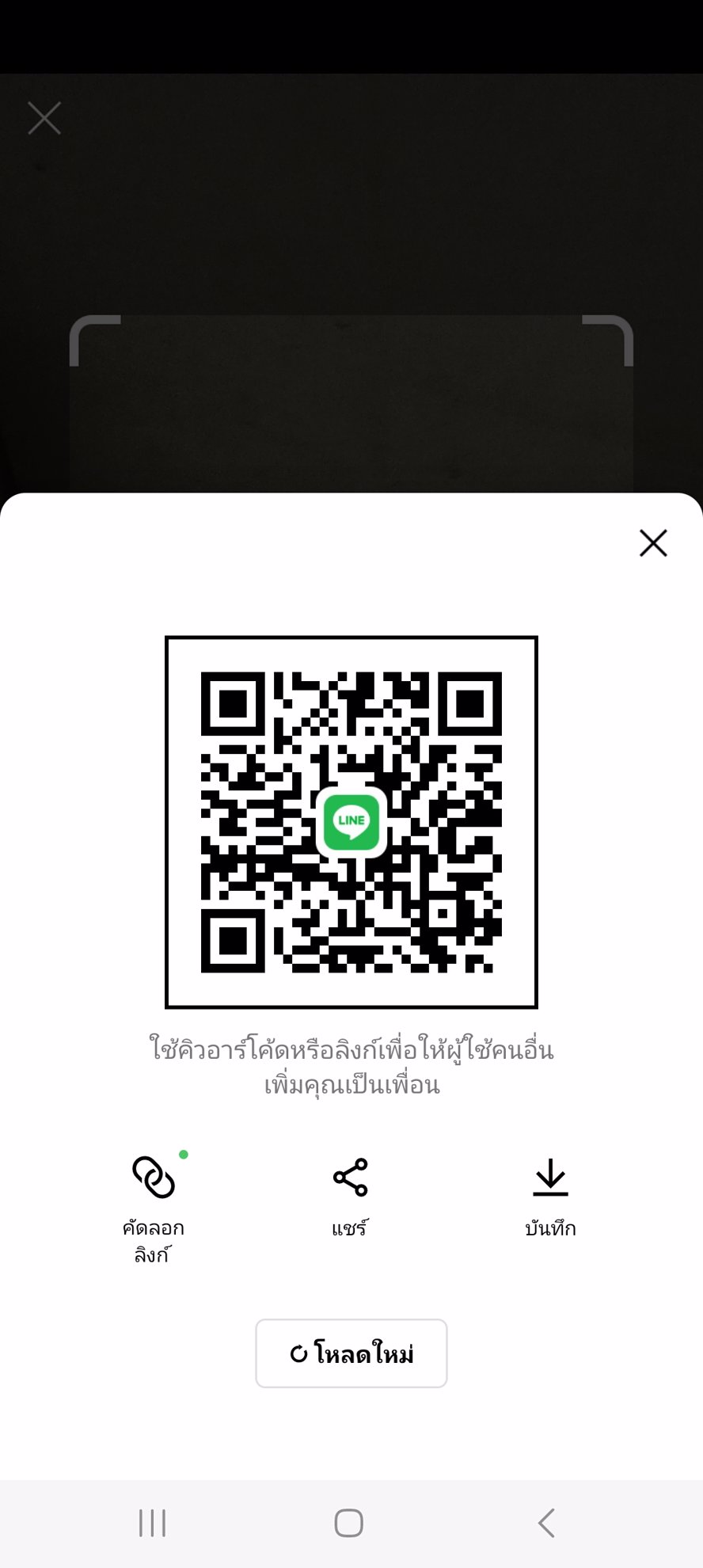703x1568 pixels.
Task: Go back using system navigation
Action: point(546,1522)
